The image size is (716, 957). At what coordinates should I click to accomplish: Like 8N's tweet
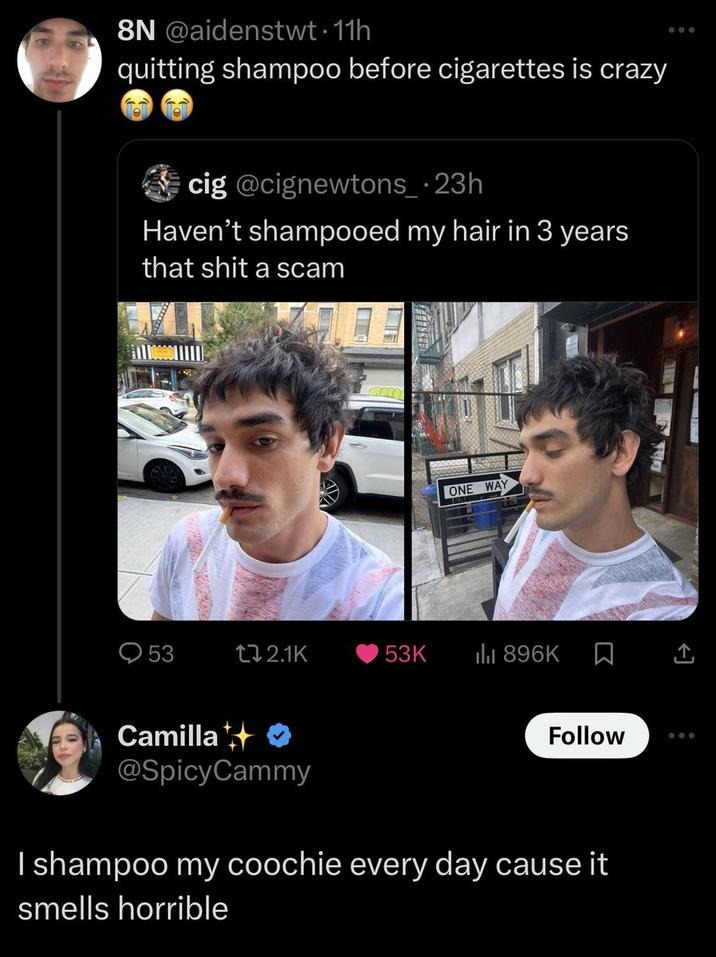pos(392,653)
